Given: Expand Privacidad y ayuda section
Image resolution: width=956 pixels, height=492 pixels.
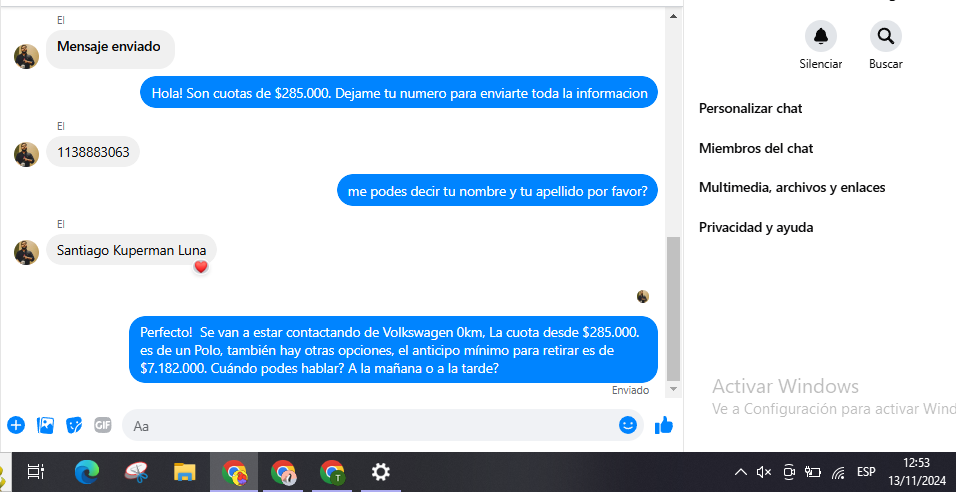Looking at the screenshot, I should point(756,227).
